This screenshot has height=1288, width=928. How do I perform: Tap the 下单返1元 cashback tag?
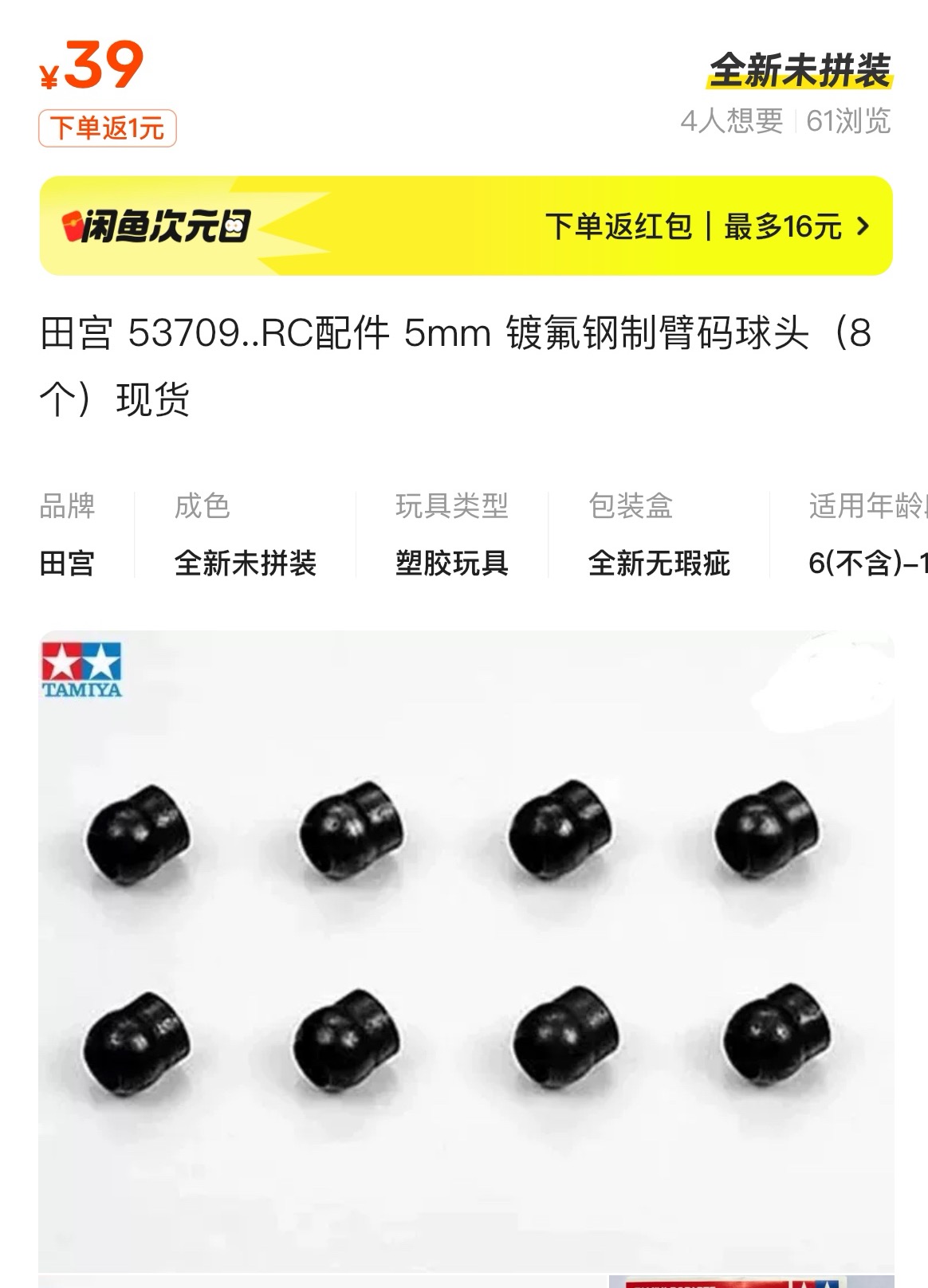(108, 128)
